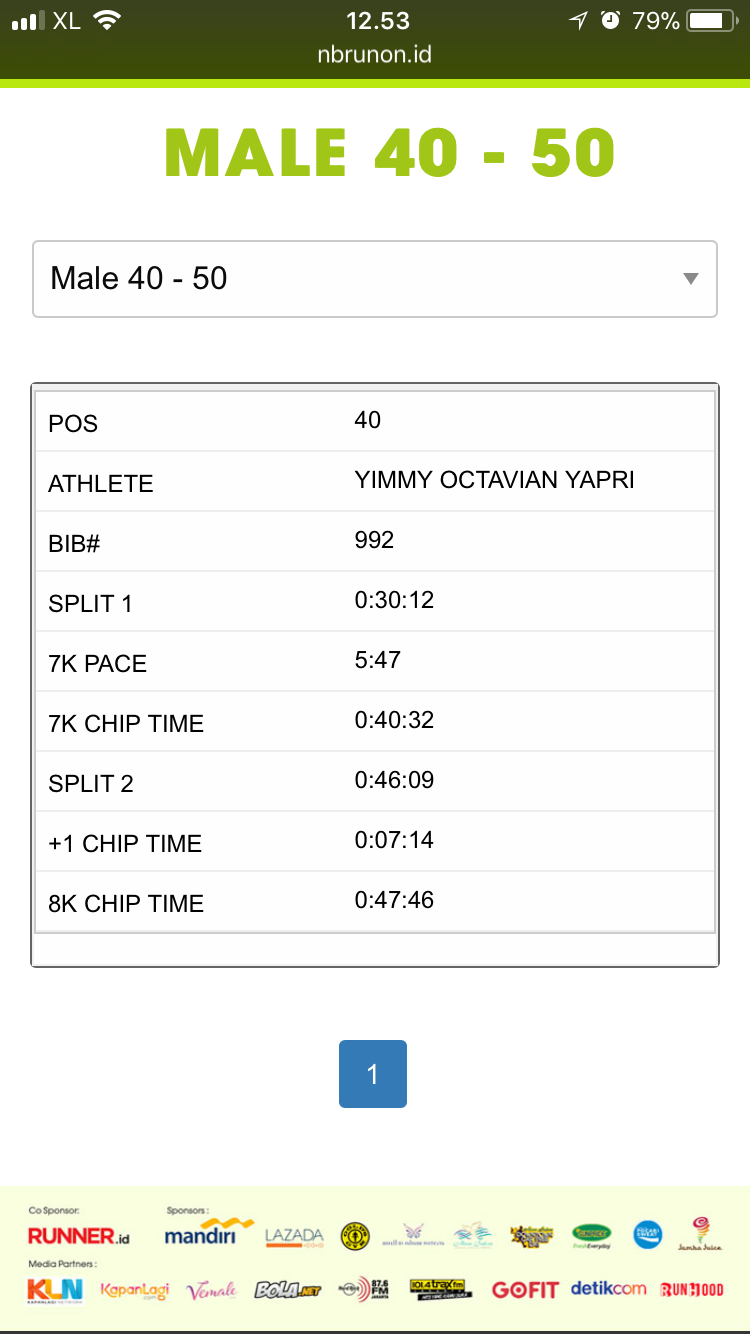Tap the nbrunon.id address bar
750x1334 pixels.
pos(375,54)
